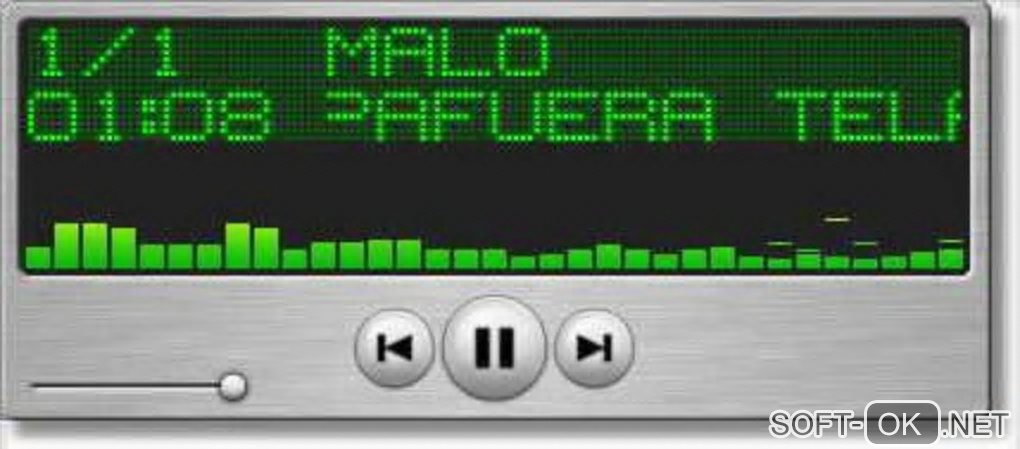Image resolution: width=1020 pixels, height=449 pixels.
Task: Skip to the next track
Action: tap(594, 348)
